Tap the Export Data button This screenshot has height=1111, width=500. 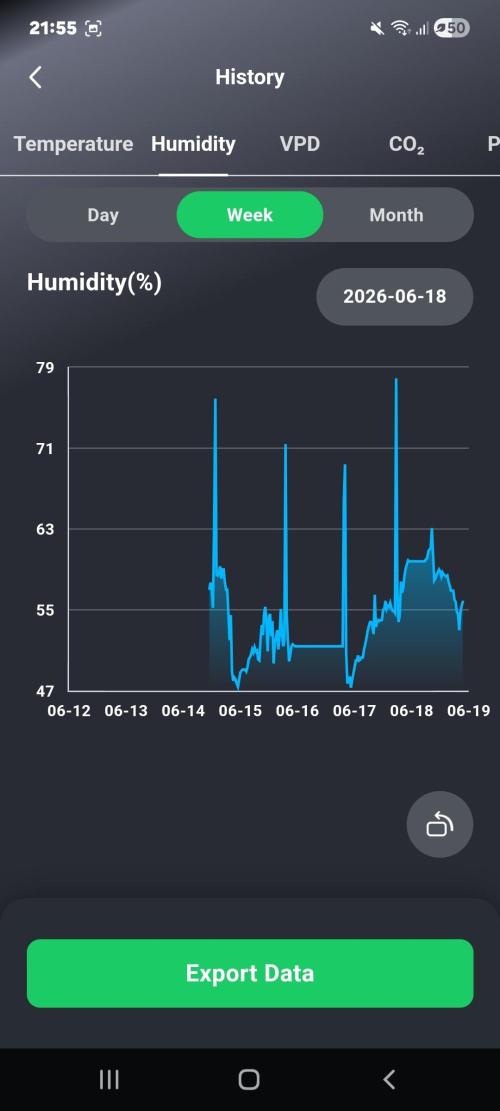[x=250, y=973]
